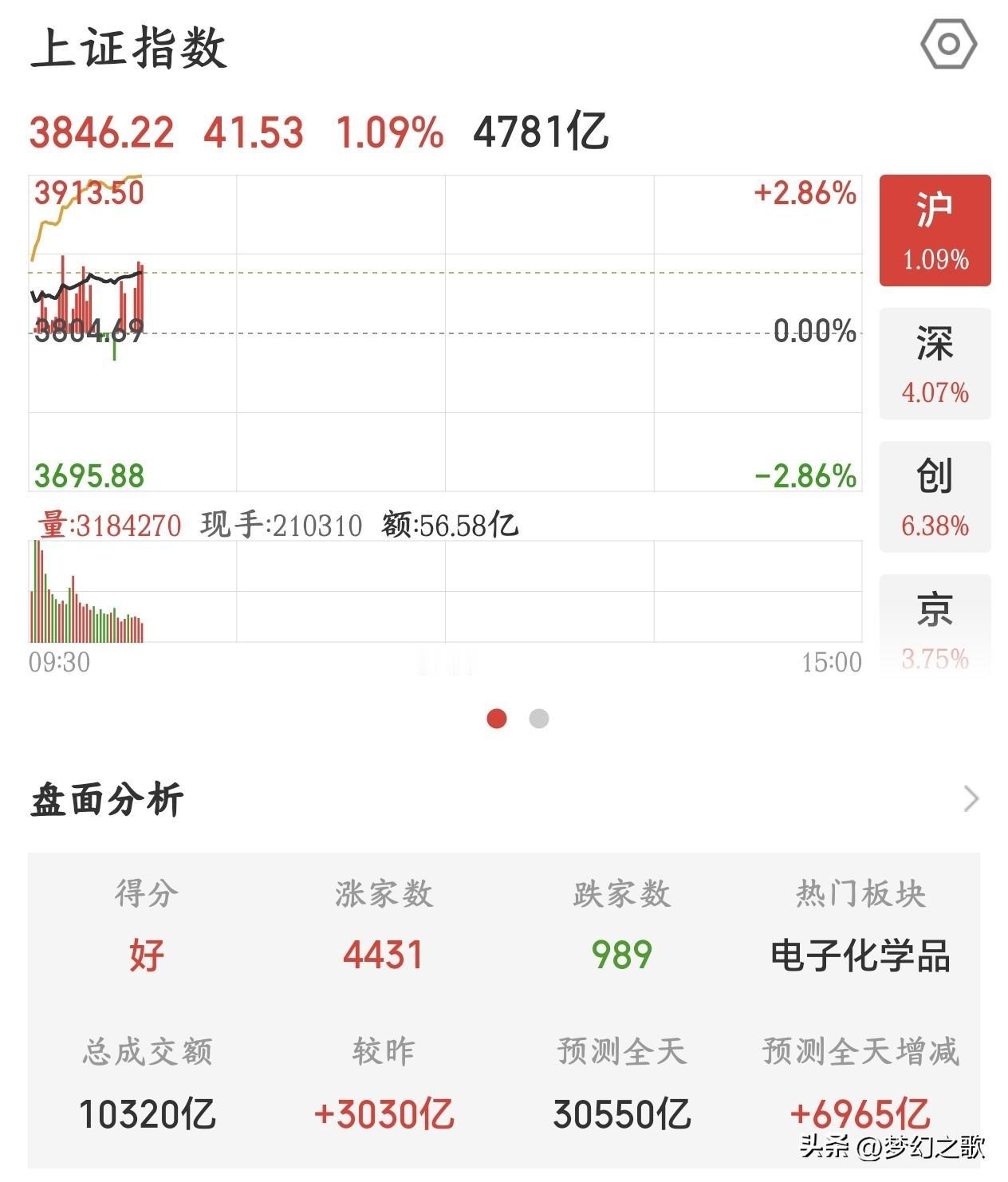The image size is (1008, 1182).
Task: Switch to the 创 index tab
Action: click(x=935, y=497)
